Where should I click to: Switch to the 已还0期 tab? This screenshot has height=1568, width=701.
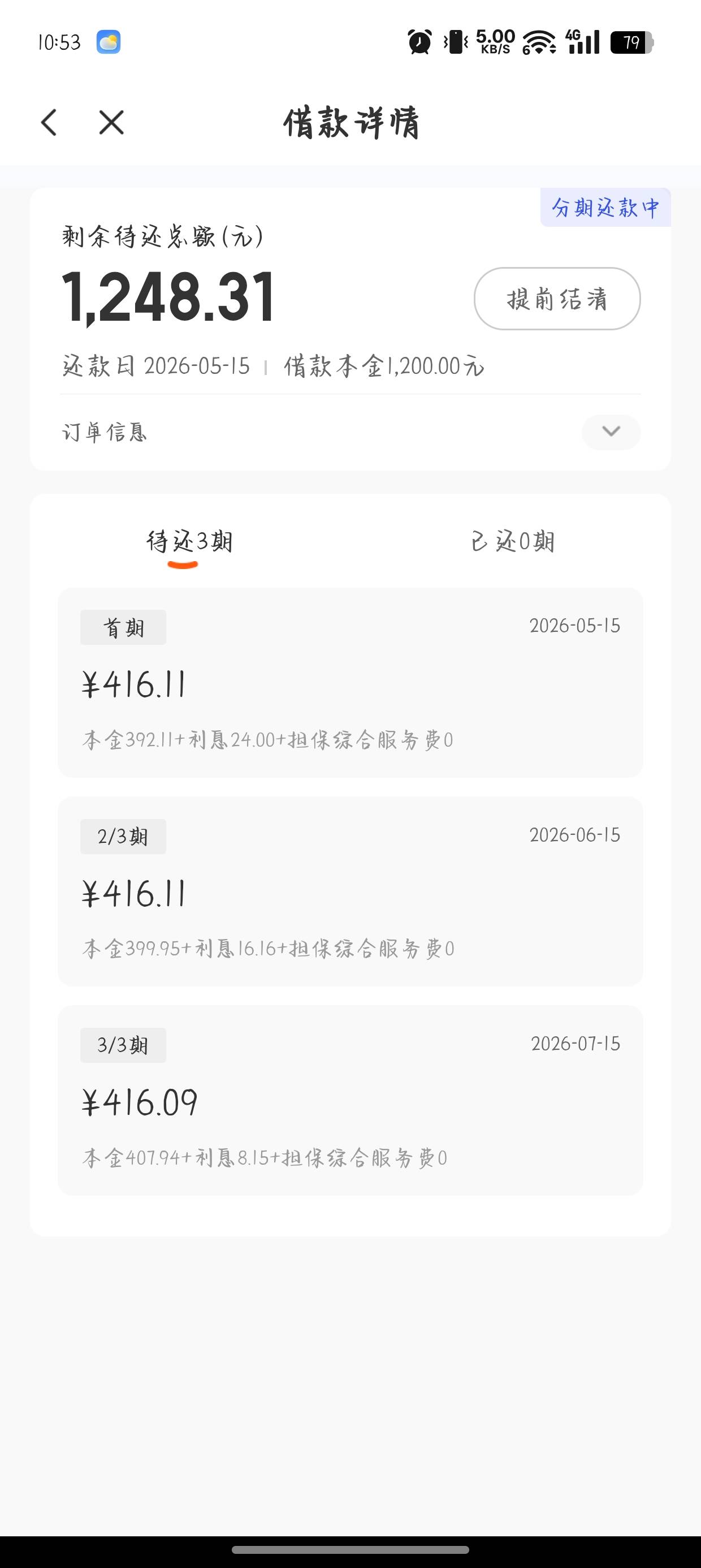pos(512,541)
